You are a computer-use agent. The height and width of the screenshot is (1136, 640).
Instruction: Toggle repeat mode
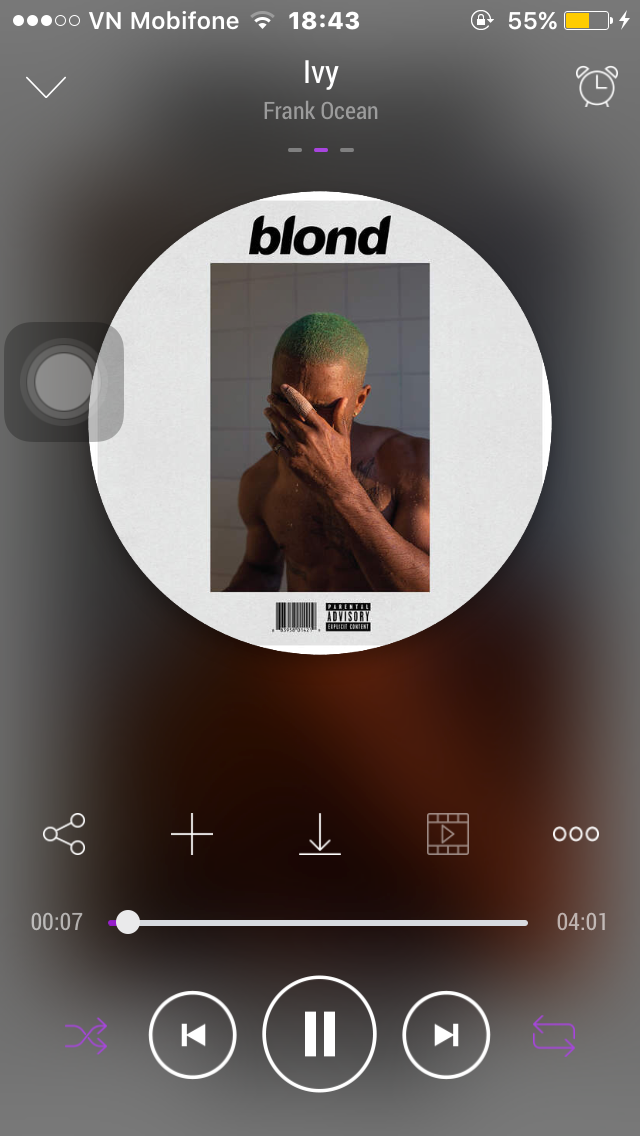point(554,1036)
